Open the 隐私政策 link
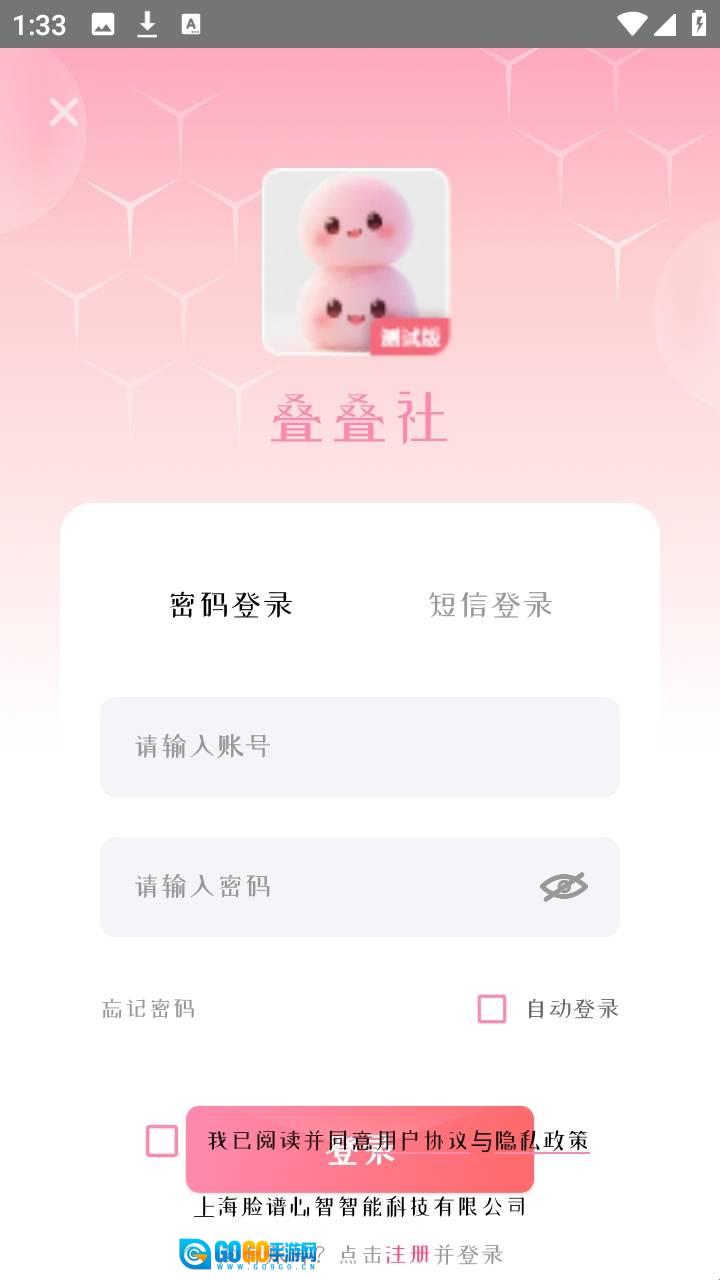This screenshot has height=1280, width=720. 542,1141
